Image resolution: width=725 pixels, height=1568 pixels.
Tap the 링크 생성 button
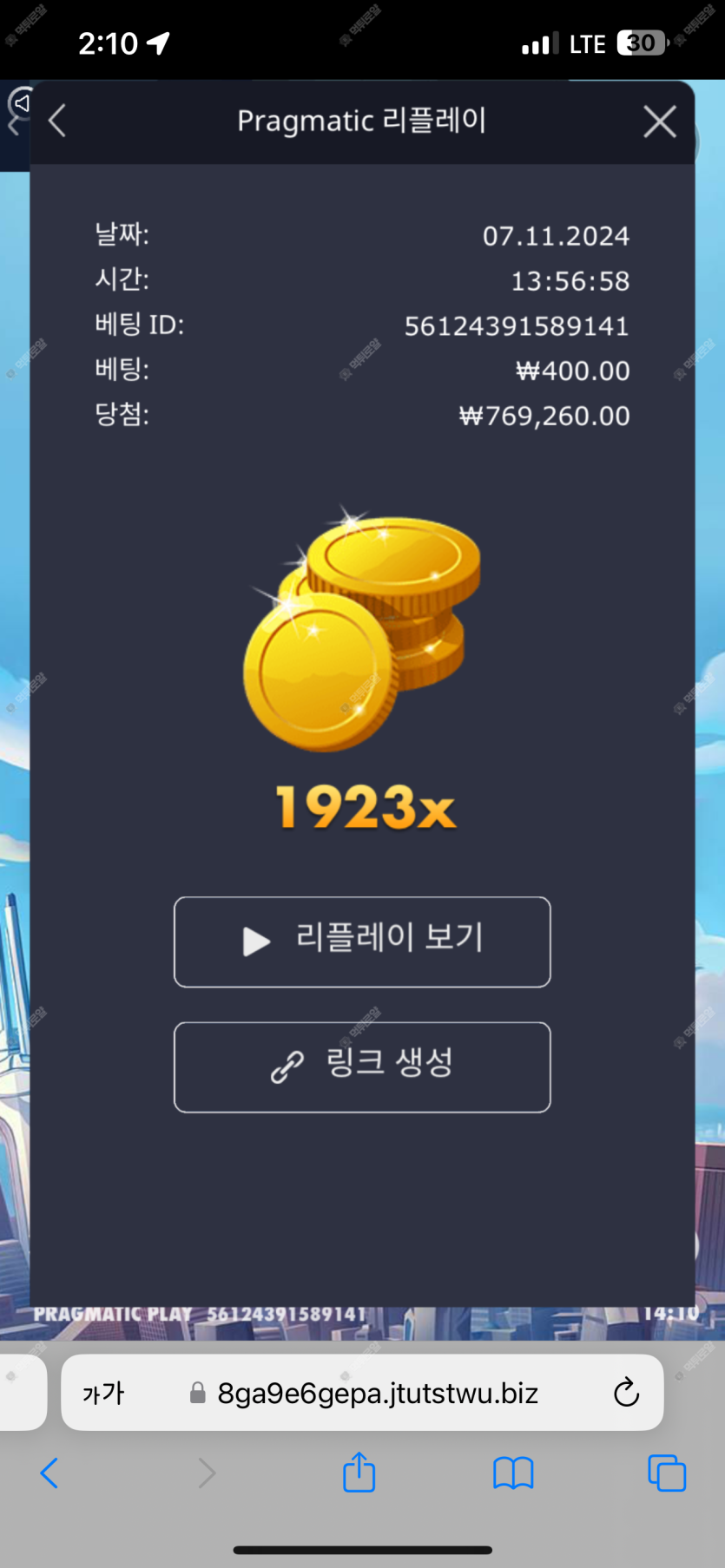point(362,1066)
